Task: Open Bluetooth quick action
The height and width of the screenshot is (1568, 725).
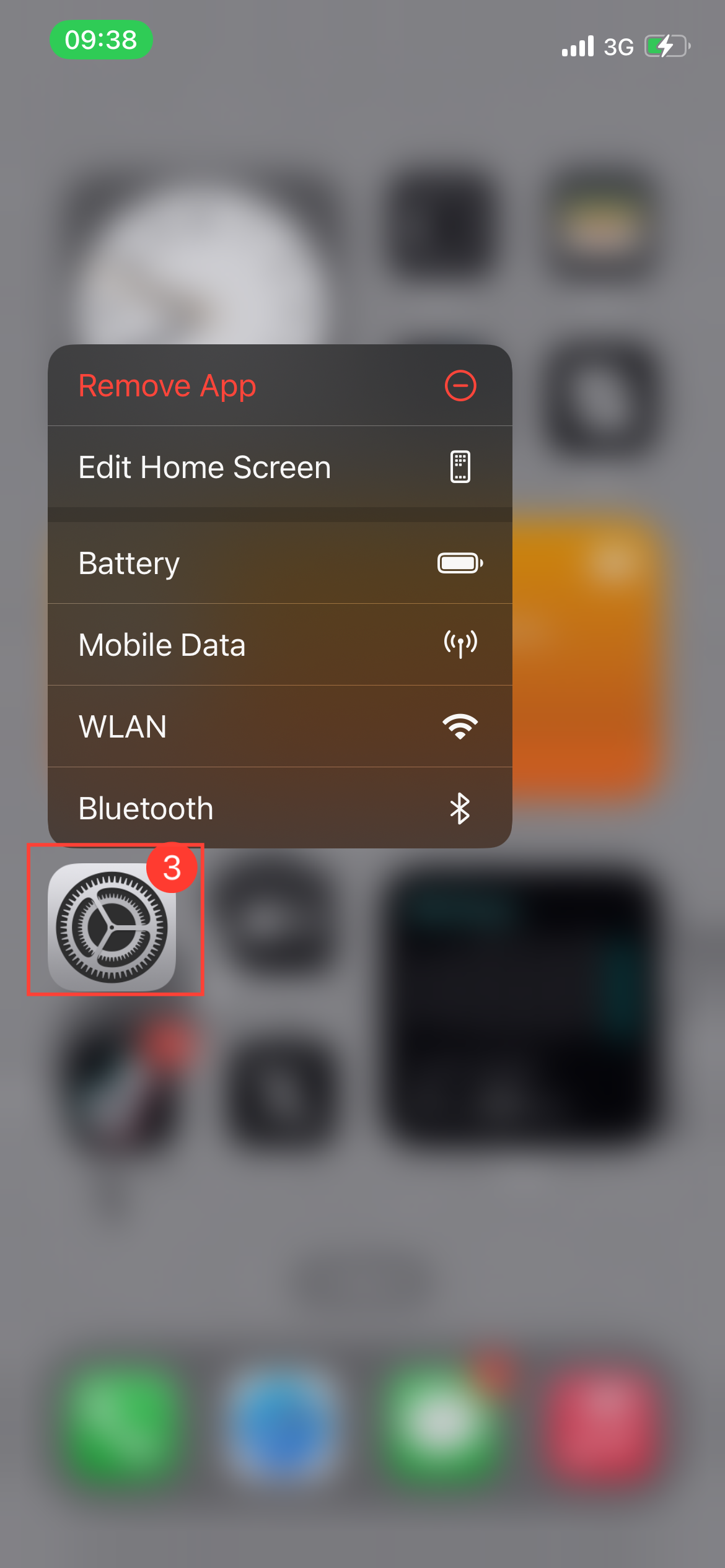Action: click(279, 808)
